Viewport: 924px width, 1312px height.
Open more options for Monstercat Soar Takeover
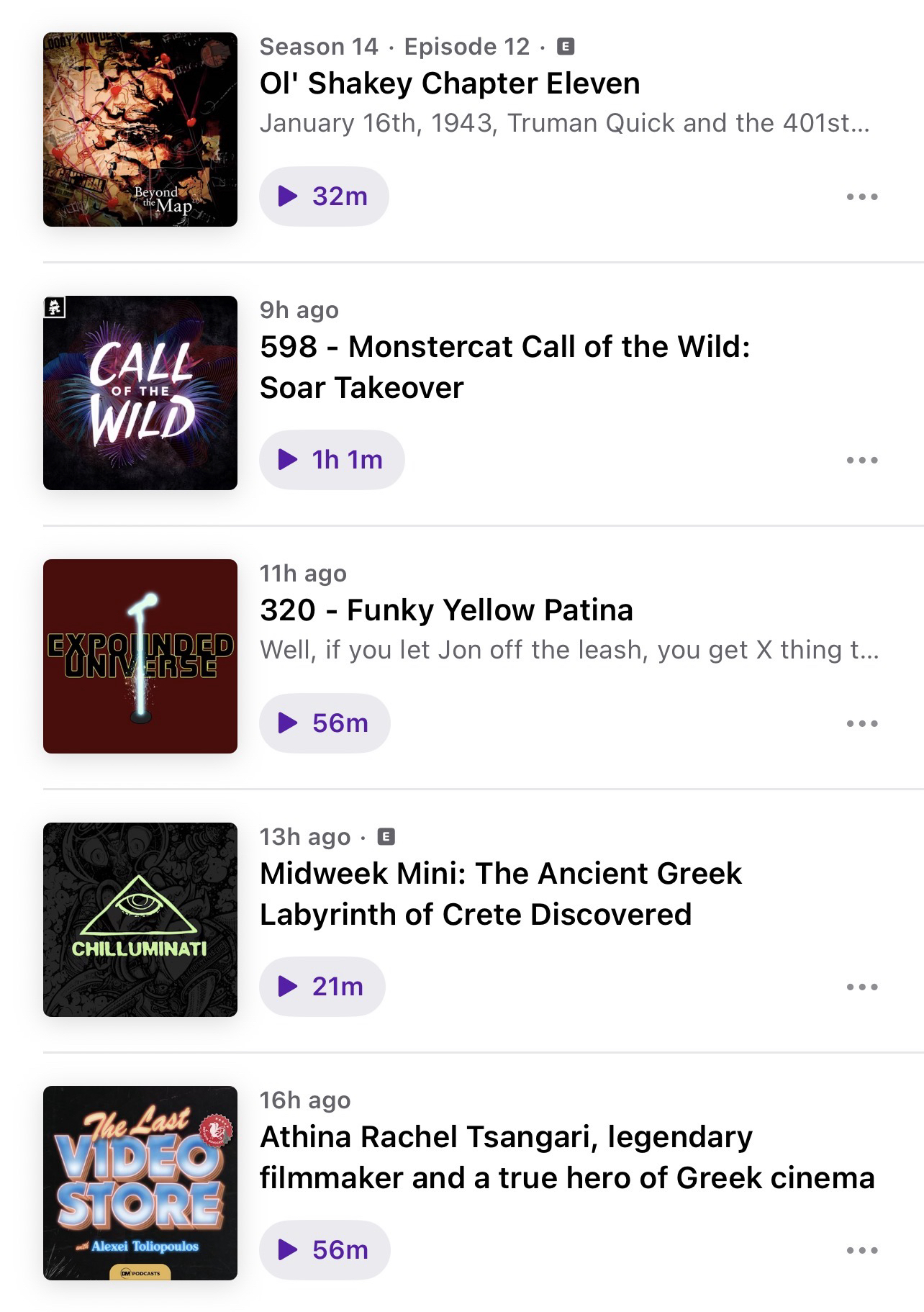[x=862, y=460]
